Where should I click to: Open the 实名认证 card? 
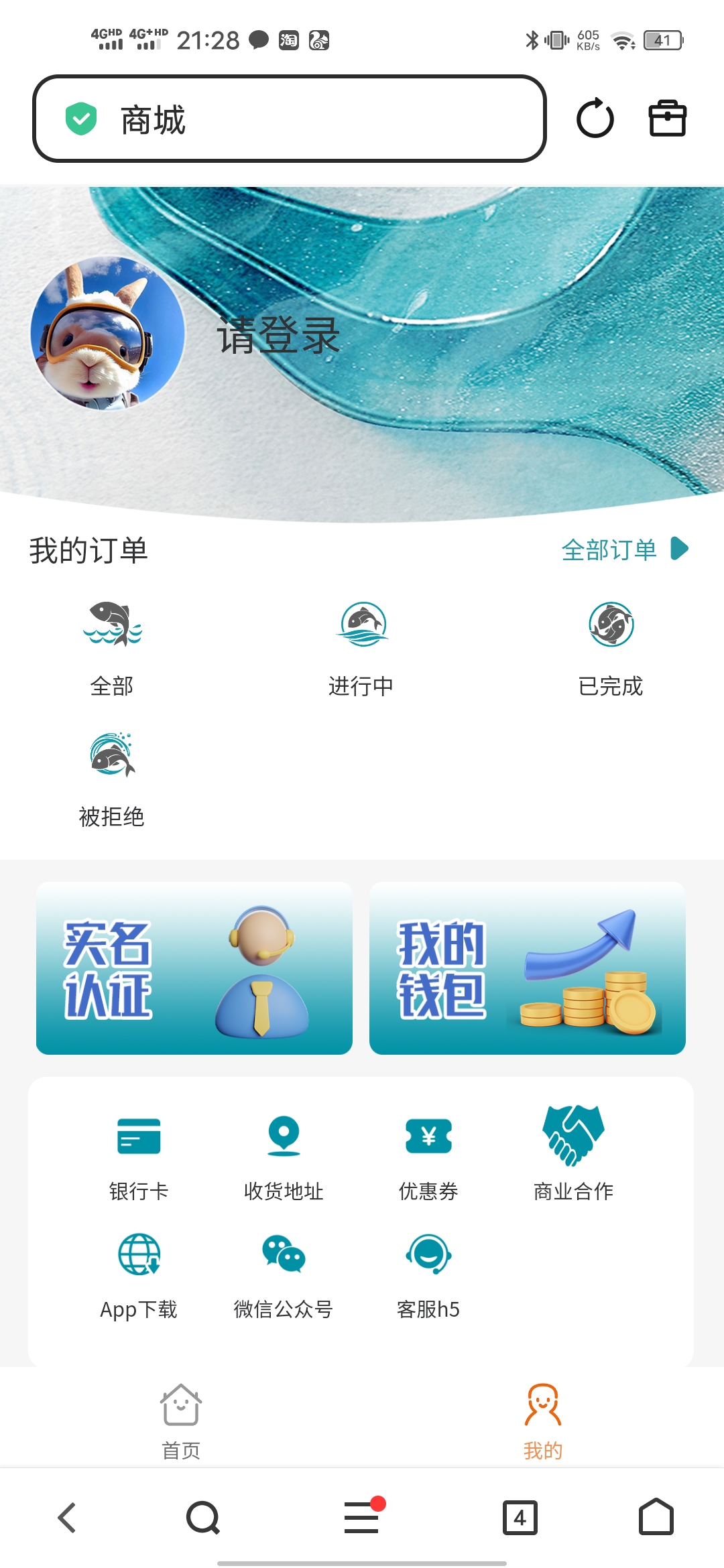pos(194,968)
